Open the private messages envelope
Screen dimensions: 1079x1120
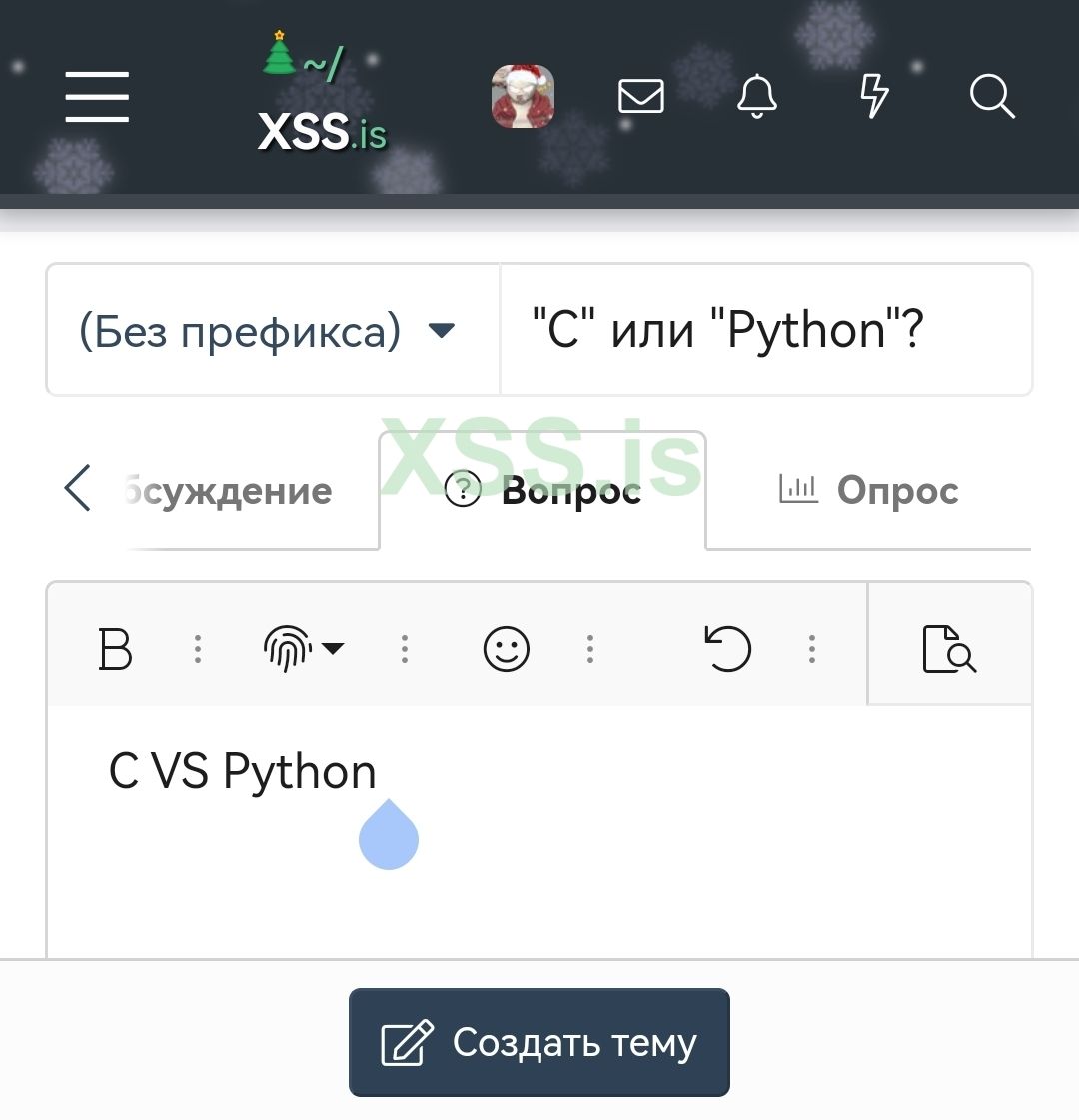pyautogui.click(x=641, y=97)
